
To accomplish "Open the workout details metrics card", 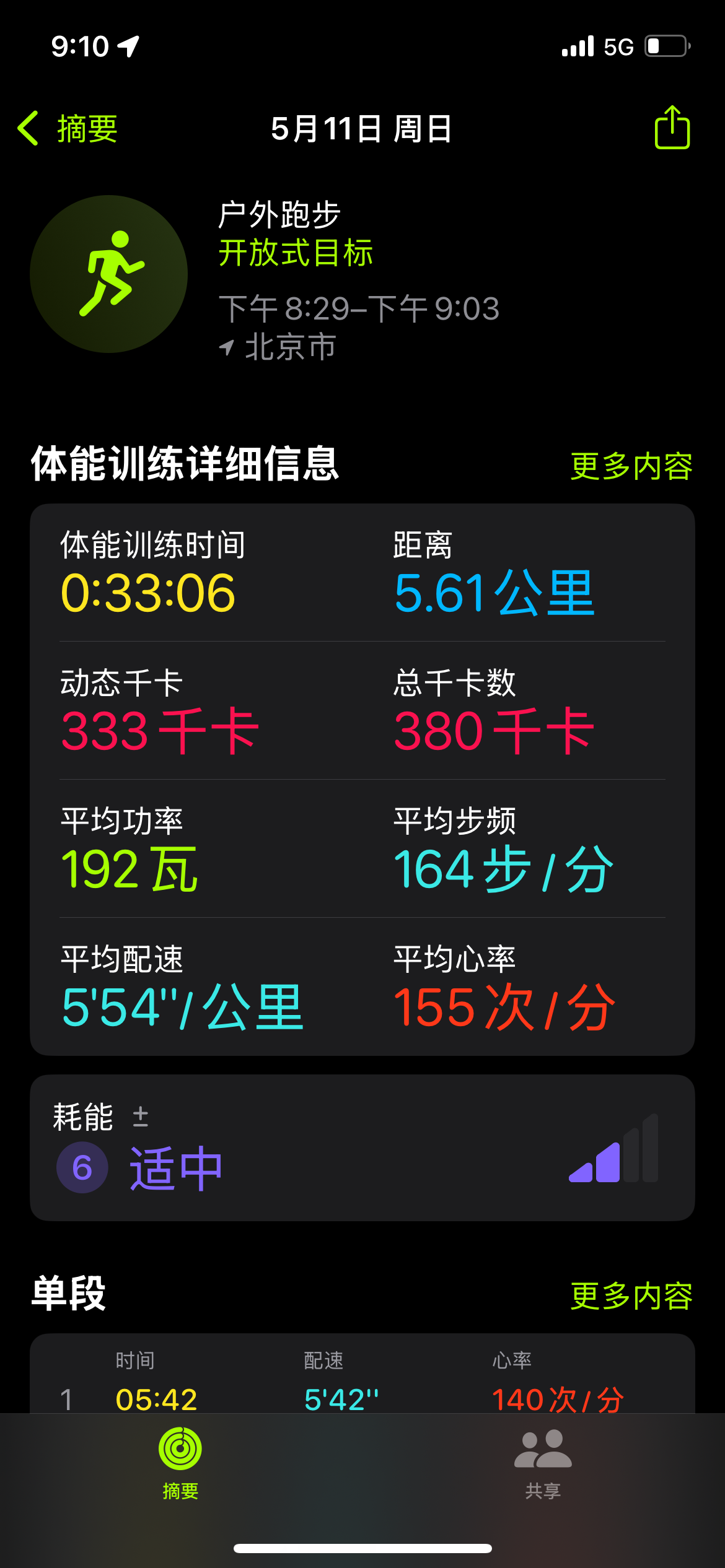I will point(362,780).
